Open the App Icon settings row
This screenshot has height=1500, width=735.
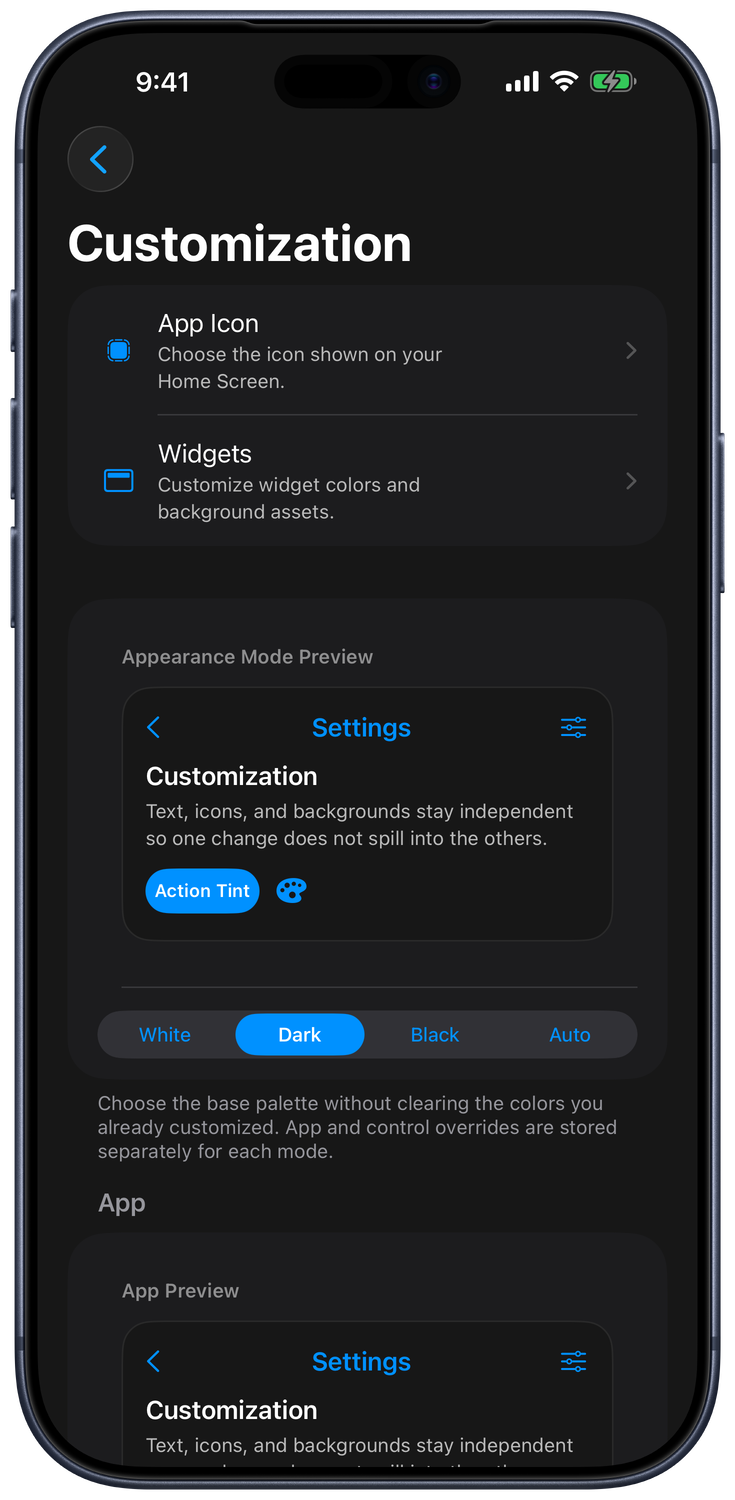click(x=367, y=351)
